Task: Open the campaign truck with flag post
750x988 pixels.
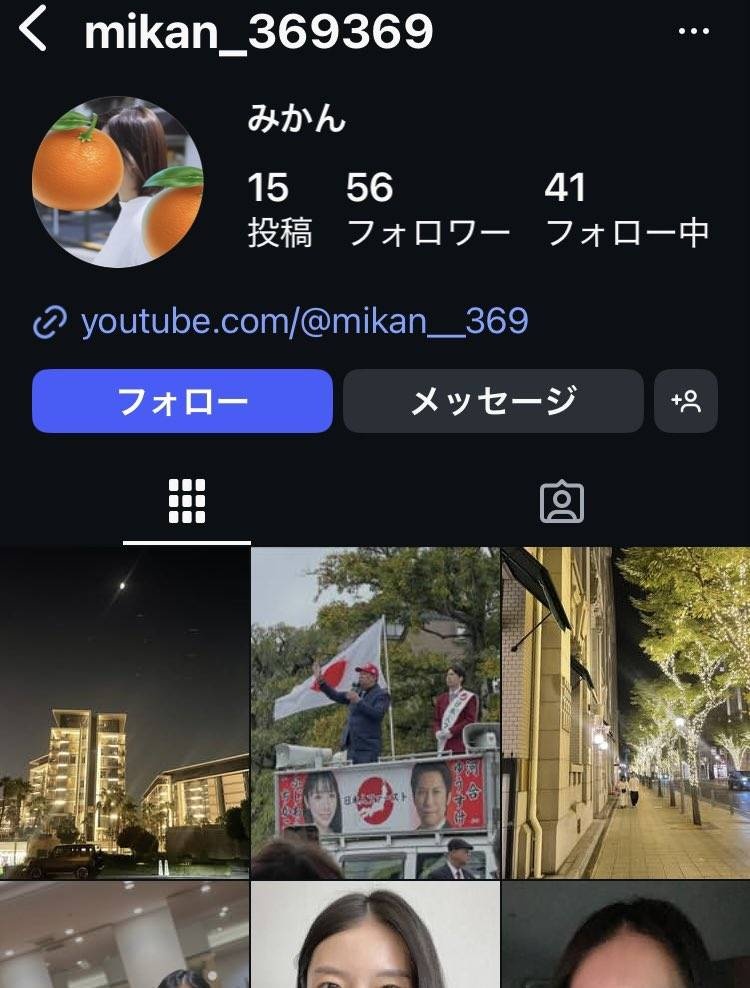Action: click(x=375, y=713)
